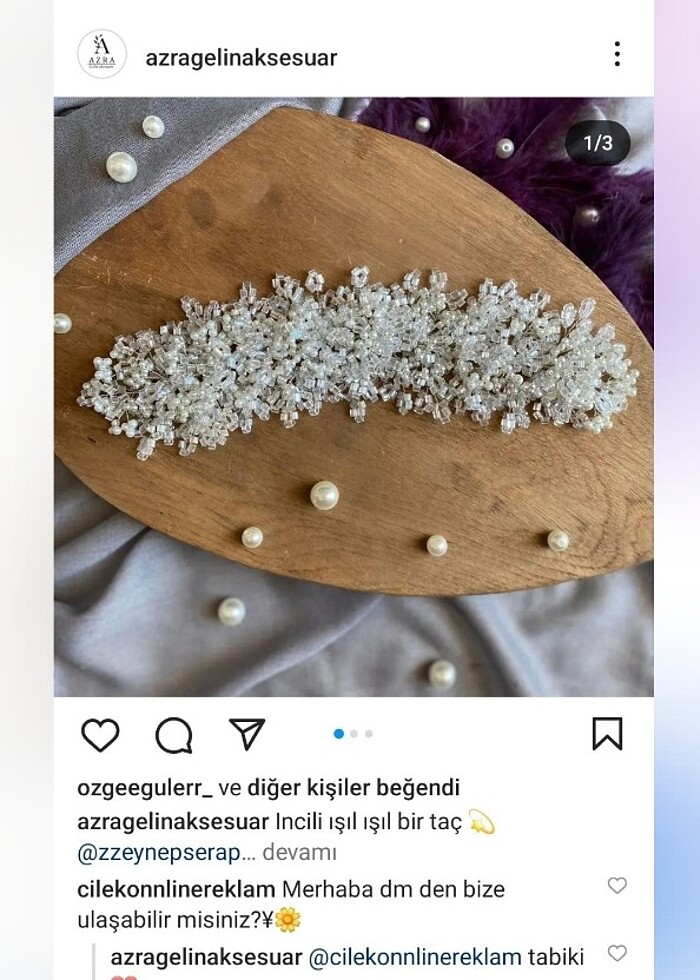The height and width of the screenshot is (980, 700).
Task: Tap azragelinaksesuar username in the post header
Action: point(241,57)
